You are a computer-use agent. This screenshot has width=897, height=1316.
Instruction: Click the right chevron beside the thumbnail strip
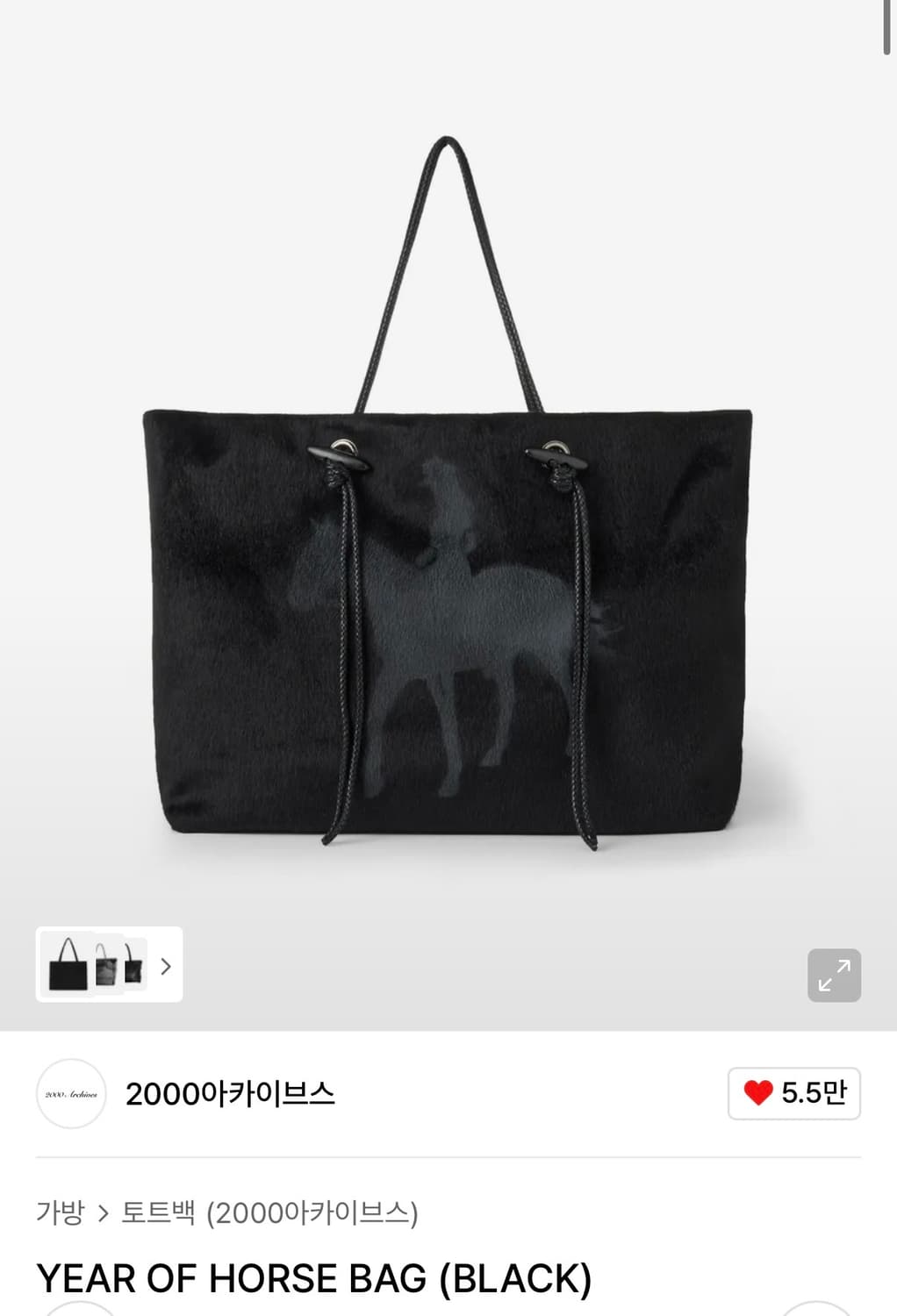[164, 965]
